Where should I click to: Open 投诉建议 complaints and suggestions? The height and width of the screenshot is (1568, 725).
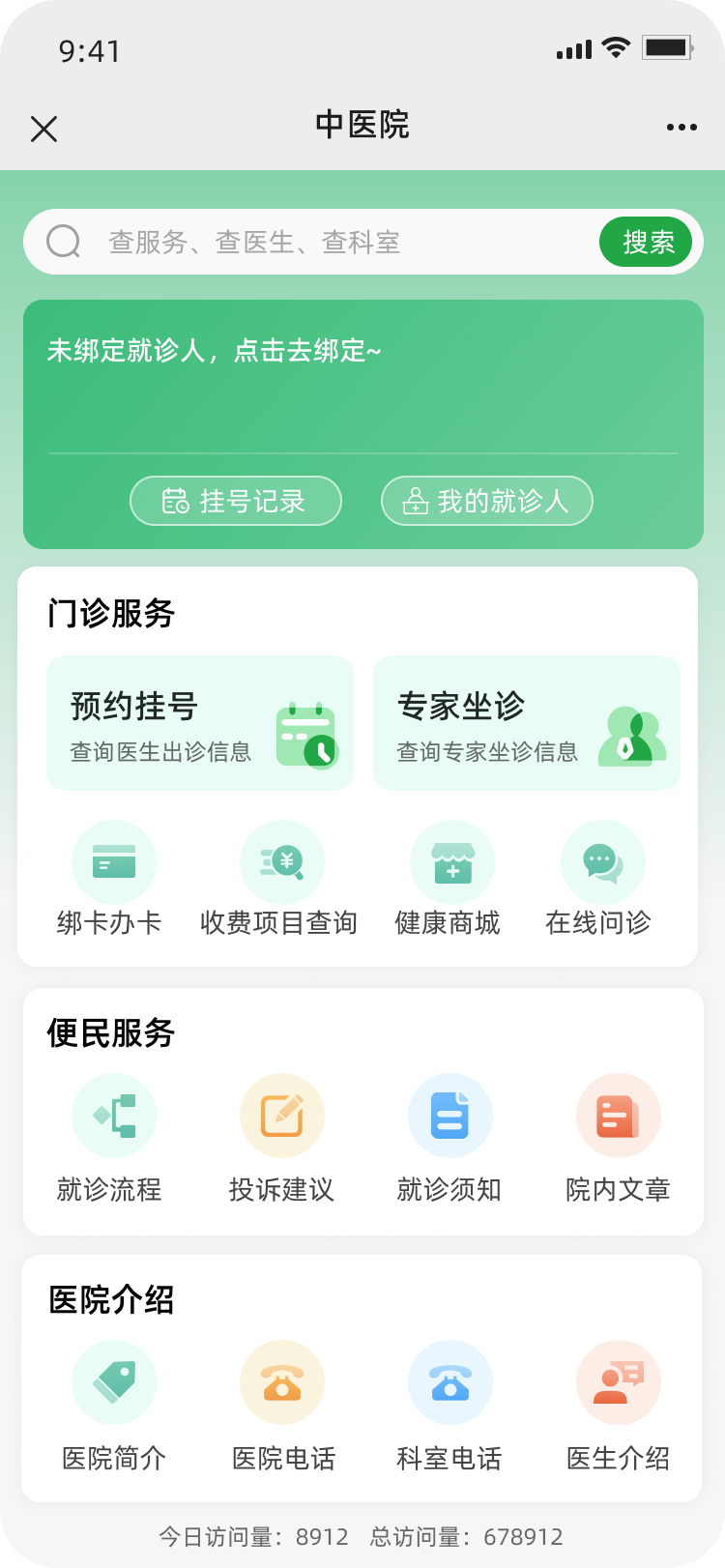(281, 1139)
